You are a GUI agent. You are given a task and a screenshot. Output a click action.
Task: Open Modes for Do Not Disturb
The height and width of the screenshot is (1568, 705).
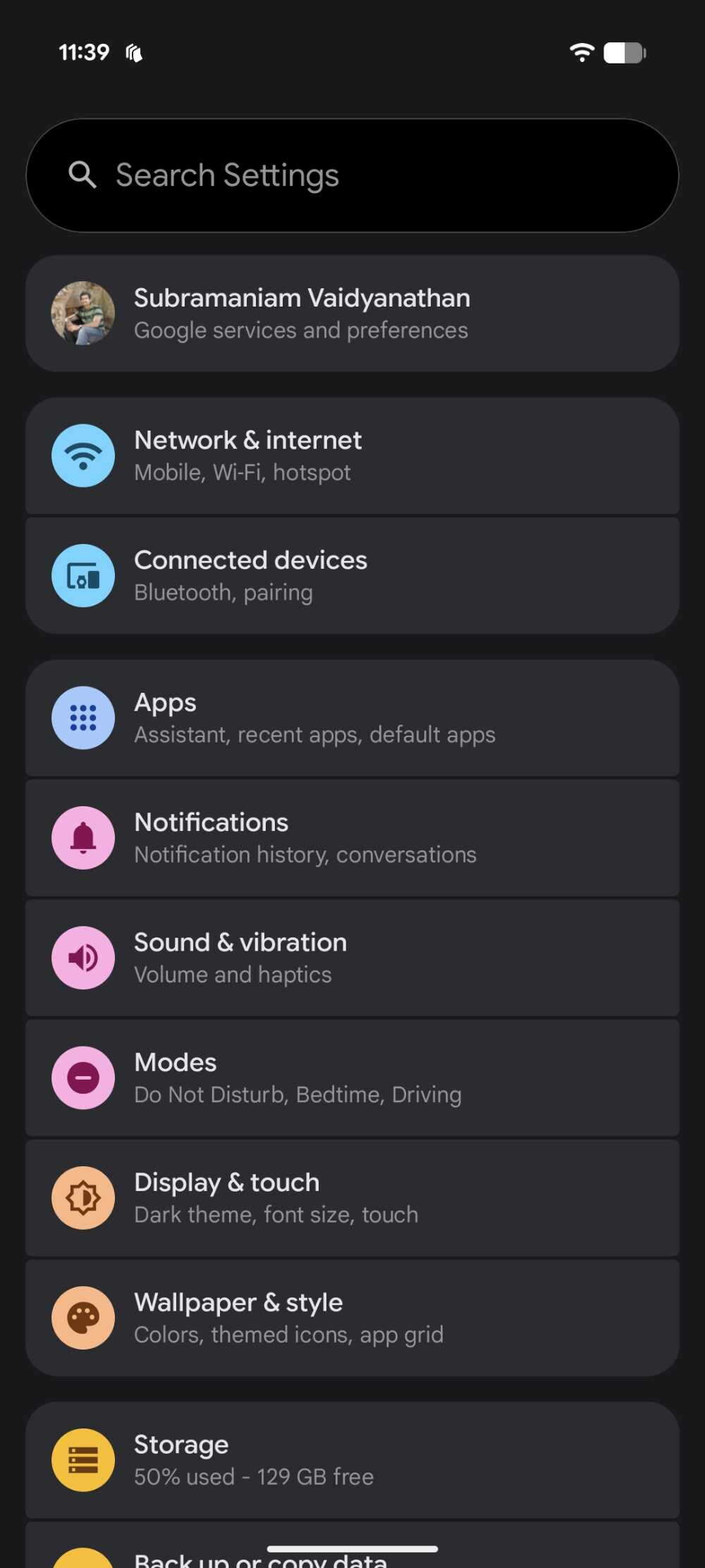point(352,1078)
